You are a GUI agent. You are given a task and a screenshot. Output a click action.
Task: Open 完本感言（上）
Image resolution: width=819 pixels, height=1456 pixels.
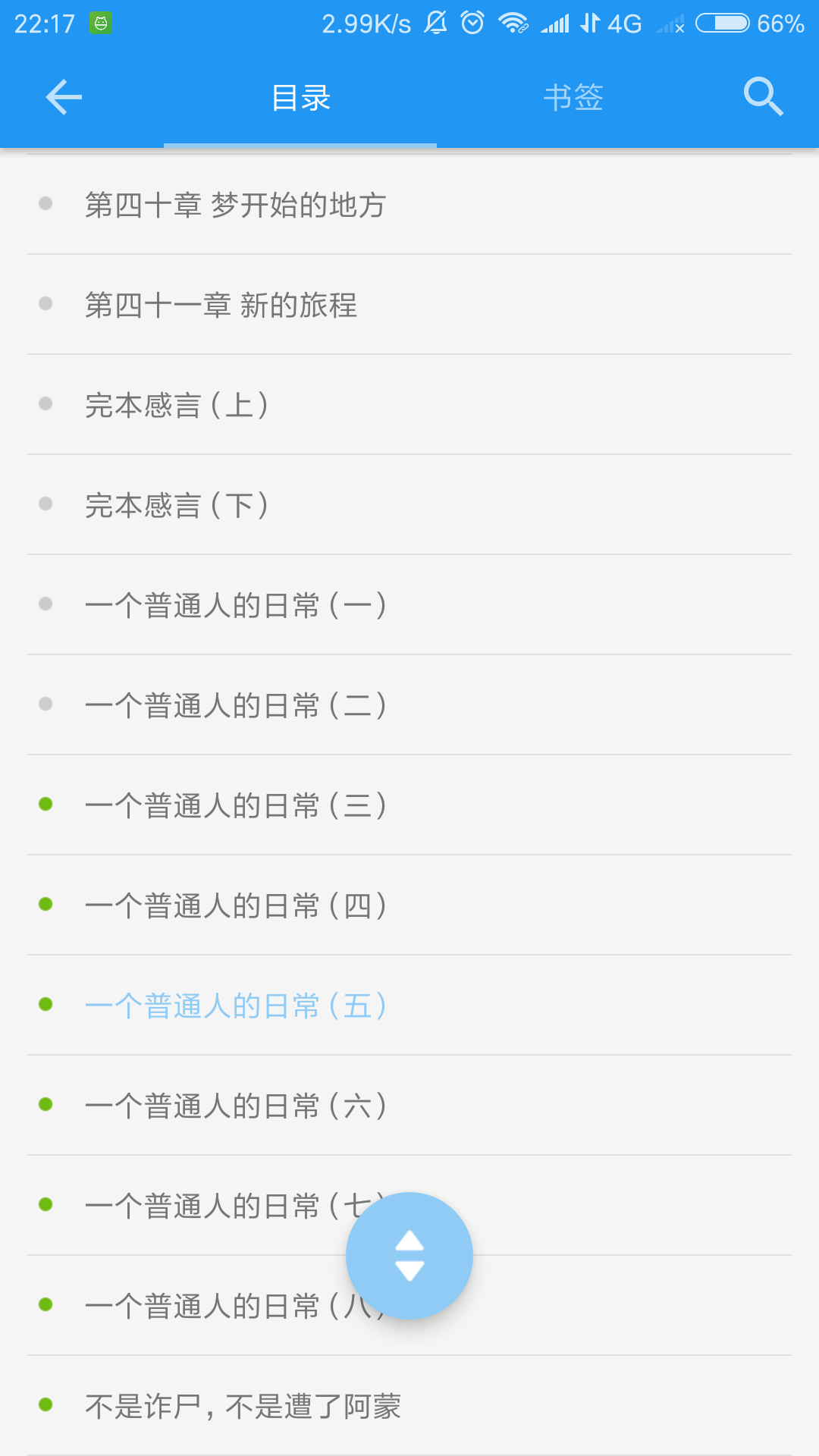click(177, 405)
